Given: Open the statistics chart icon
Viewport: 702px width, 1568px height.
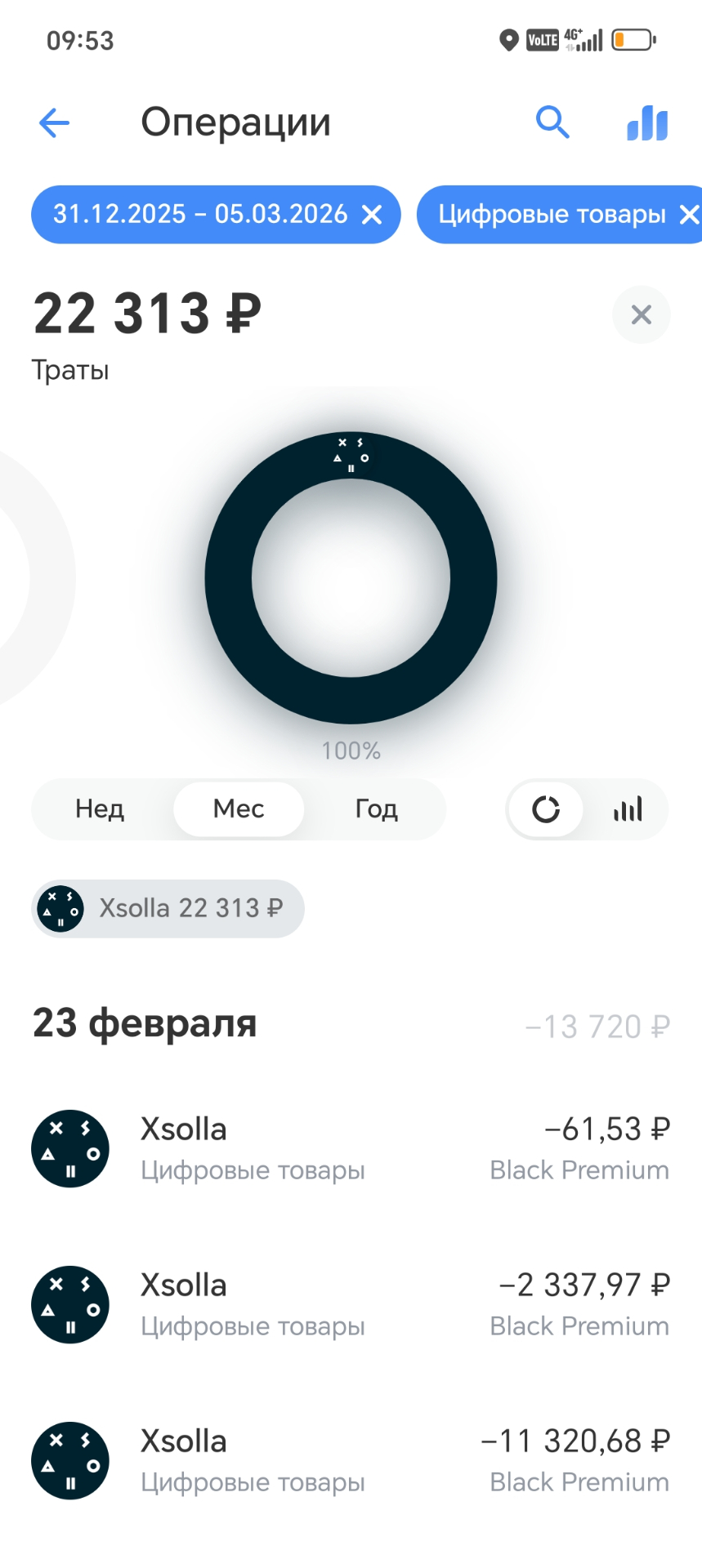Looking at the screenshot, I should click(647, 123).
